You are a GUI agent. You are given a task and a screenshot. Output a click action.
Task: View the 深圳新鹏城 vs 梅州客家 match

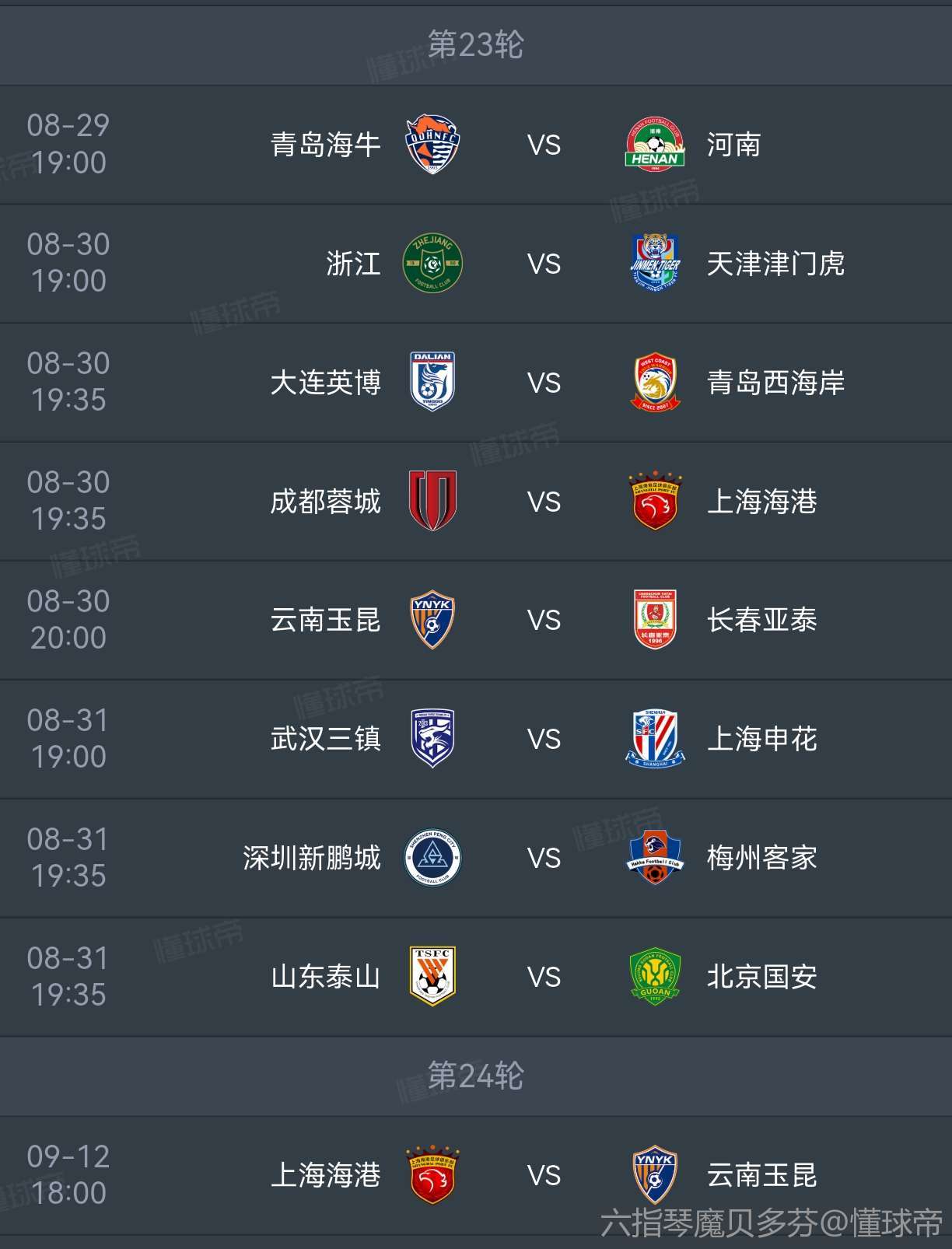coord(544,858)
